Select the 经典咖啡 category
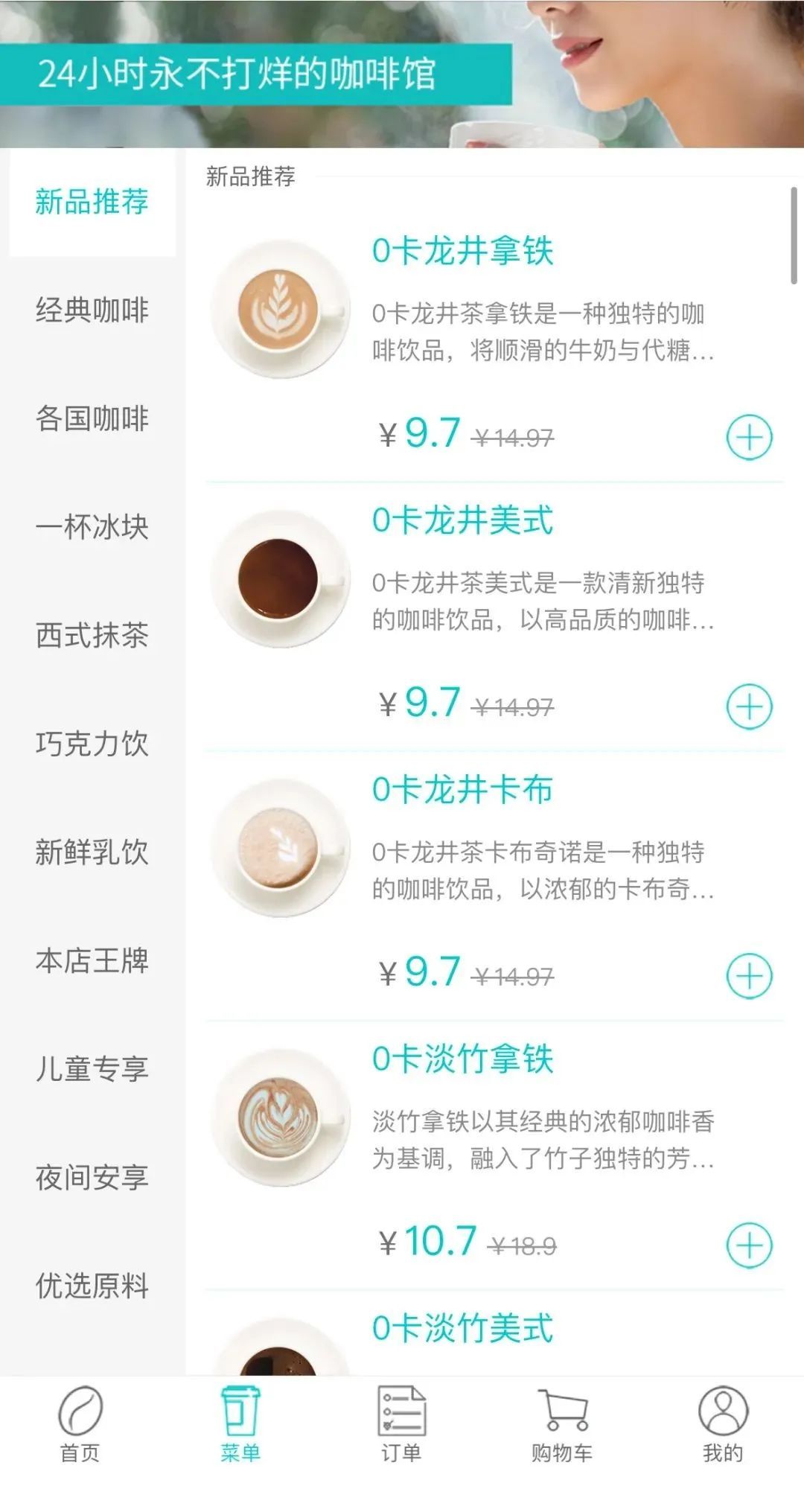 pos(92,310)
